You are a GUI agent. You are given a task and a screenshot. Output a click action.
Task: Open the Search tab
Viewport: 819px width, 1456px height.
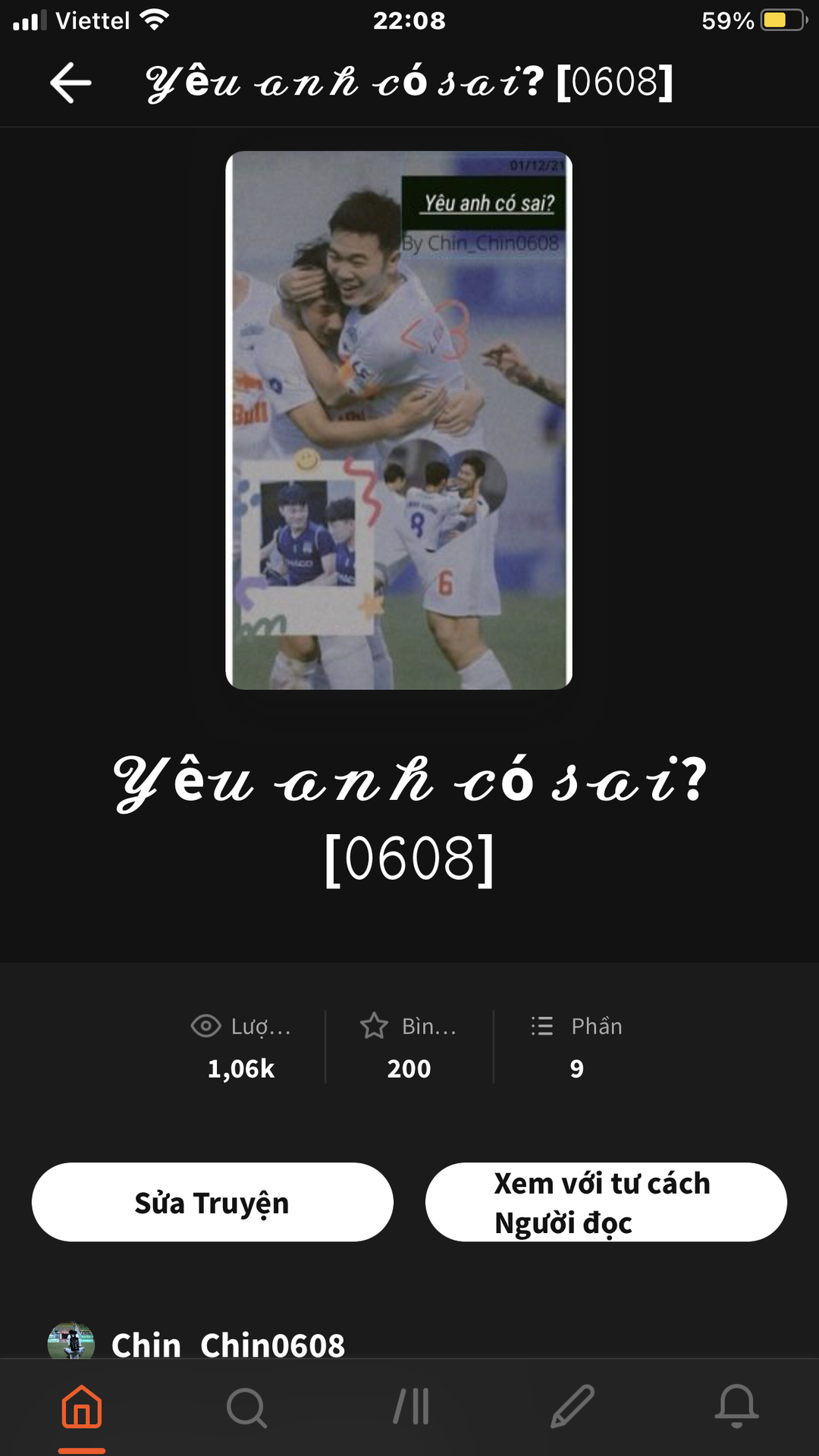246,1407
